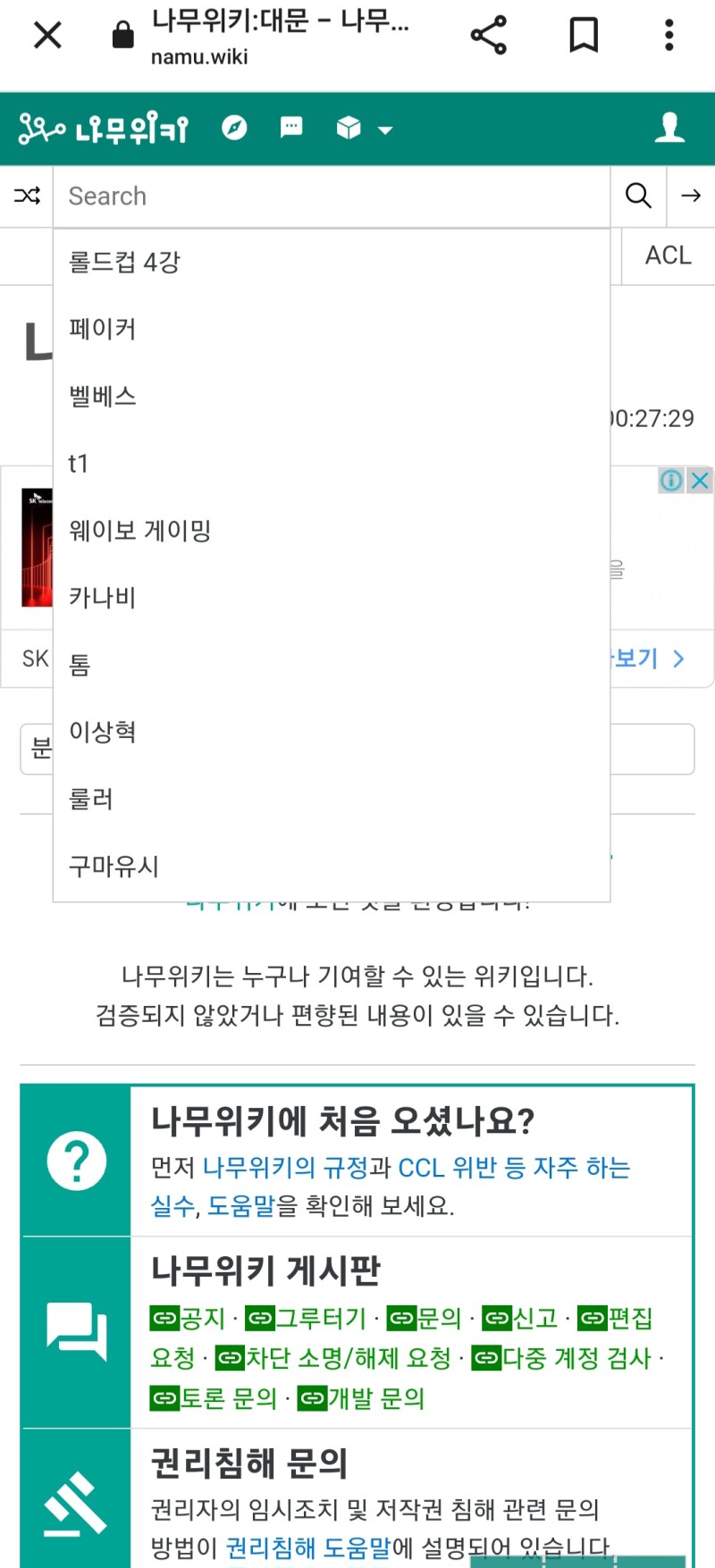Pick suggestion 웨이보 게이밍
Screen dimensions: 715x1568
[332, 531]
